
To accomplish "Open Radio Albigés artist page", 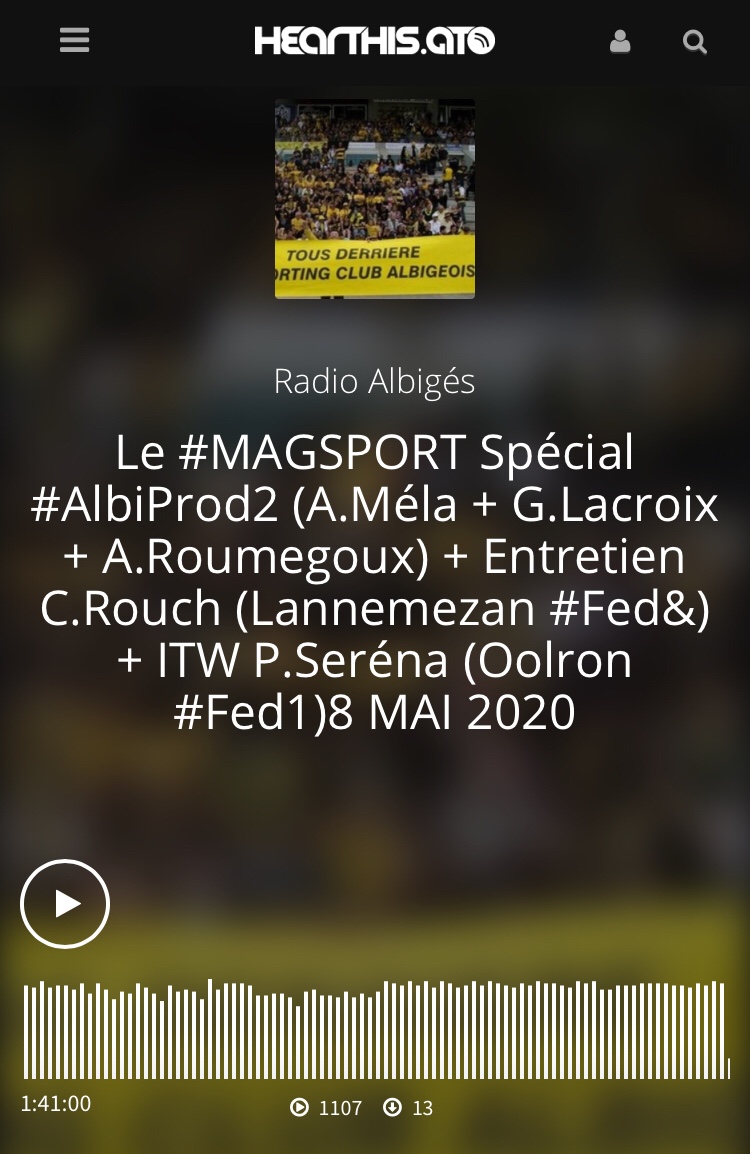I will 374,381.
